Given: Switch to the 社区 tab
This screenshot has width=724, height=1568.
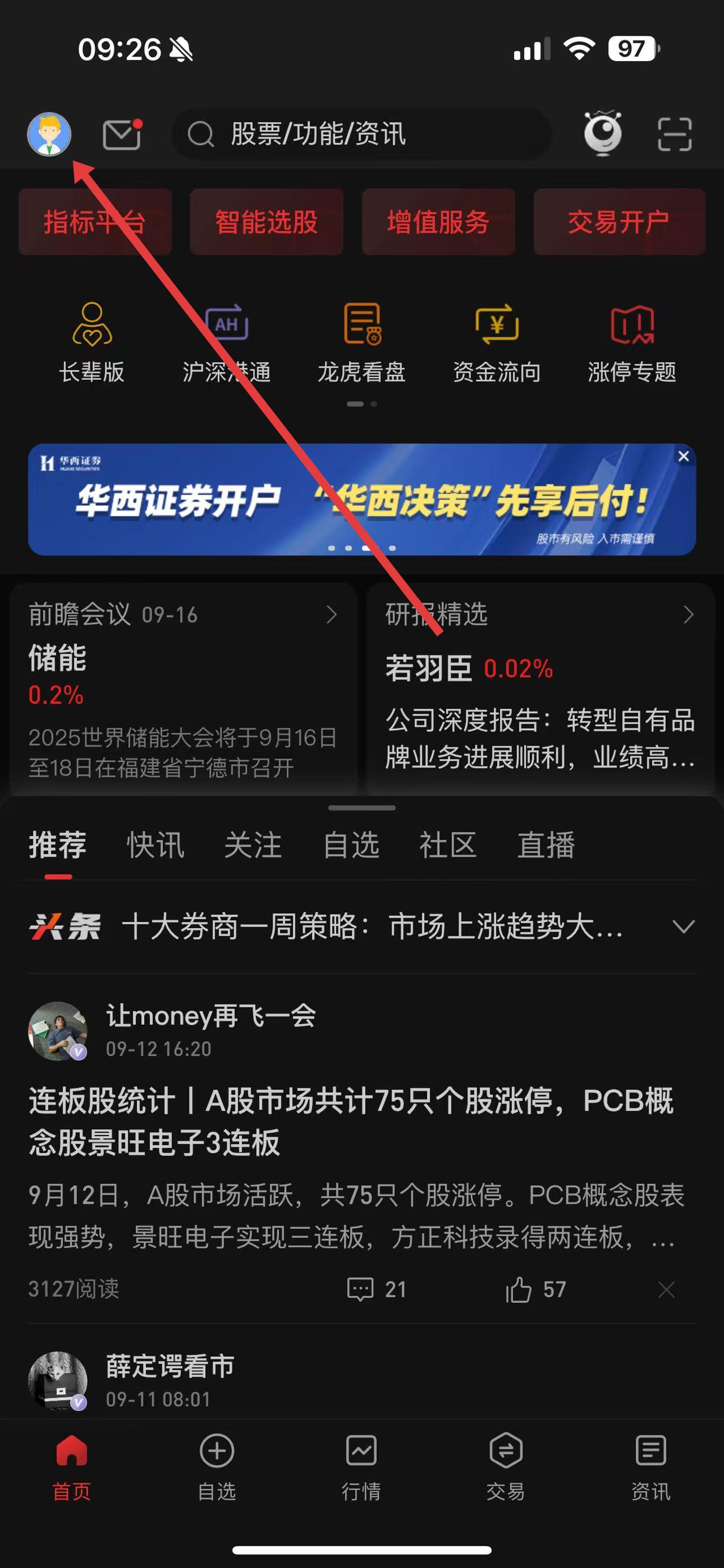Looking at the screenshot, I should click(447, 845).
